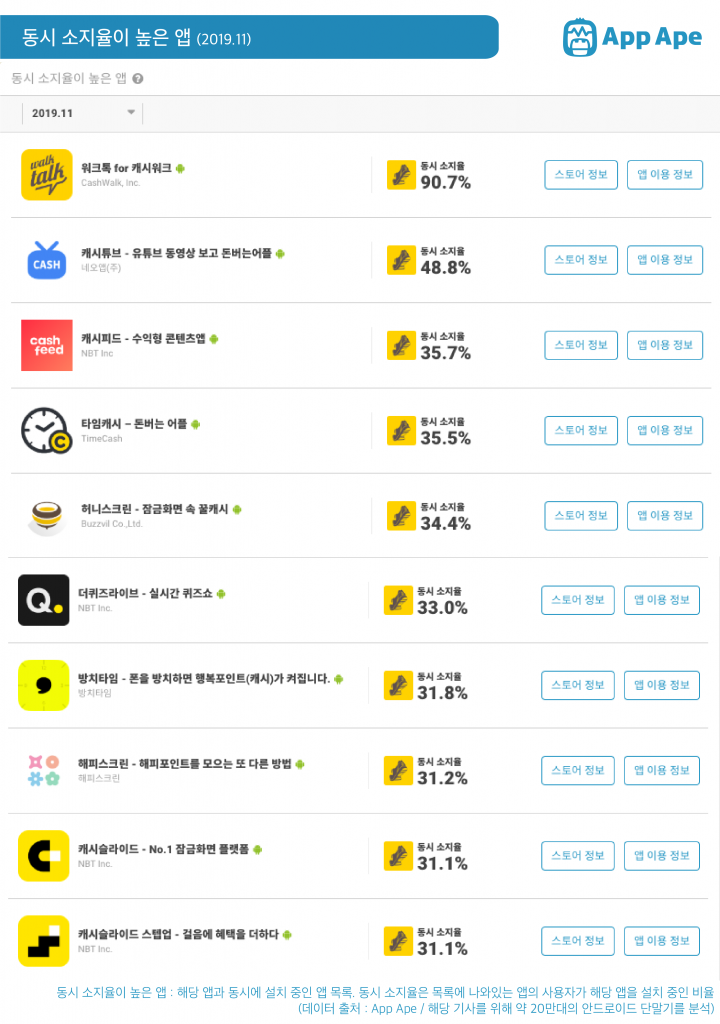Viewport: 720px width, 1024px height.
Task: Open 앱 이용 정보 for 캐시튜브
Action: pos(664,260)
